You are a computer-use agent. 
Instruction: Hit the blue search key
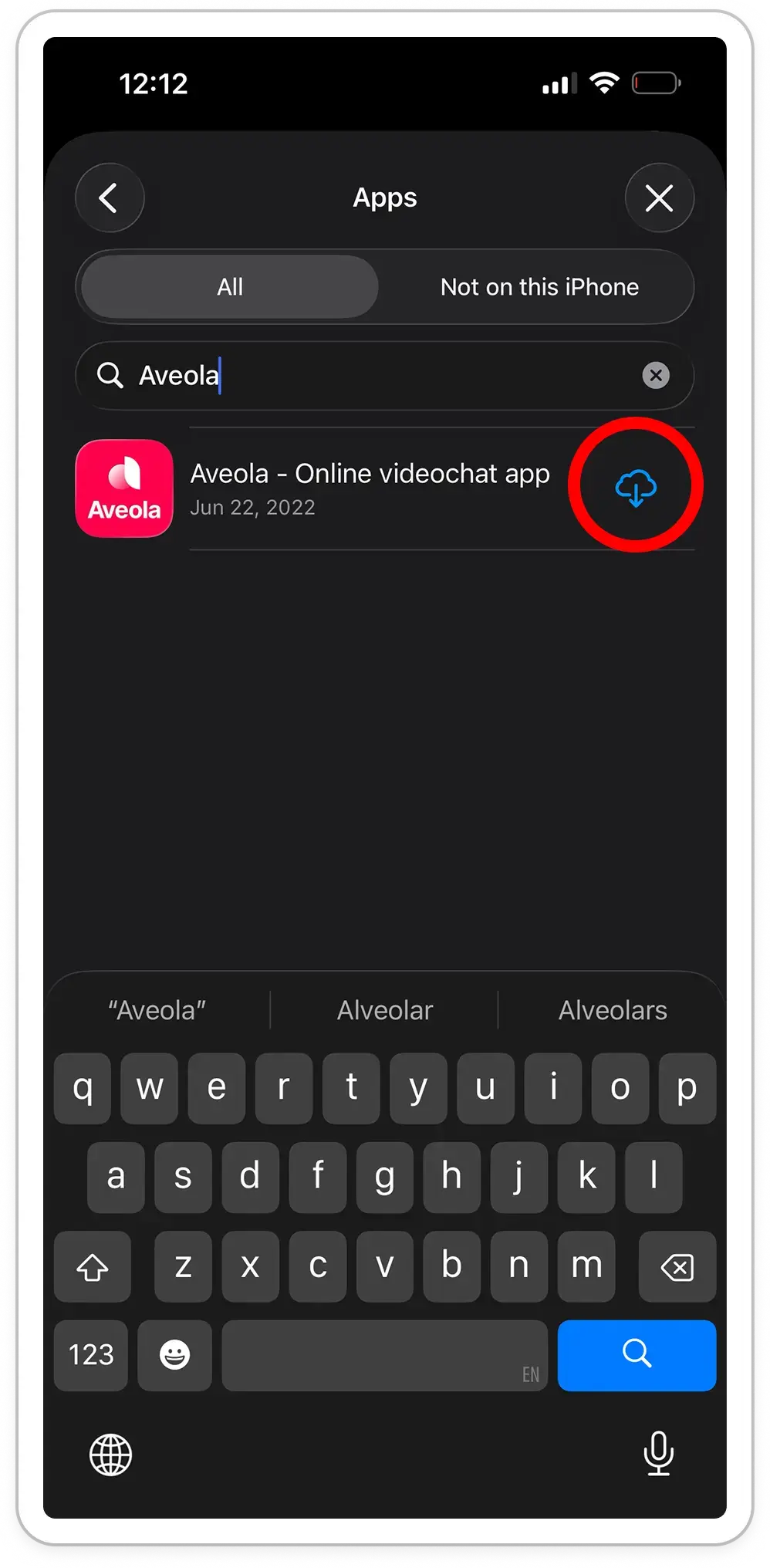(x=637, y=1355)
